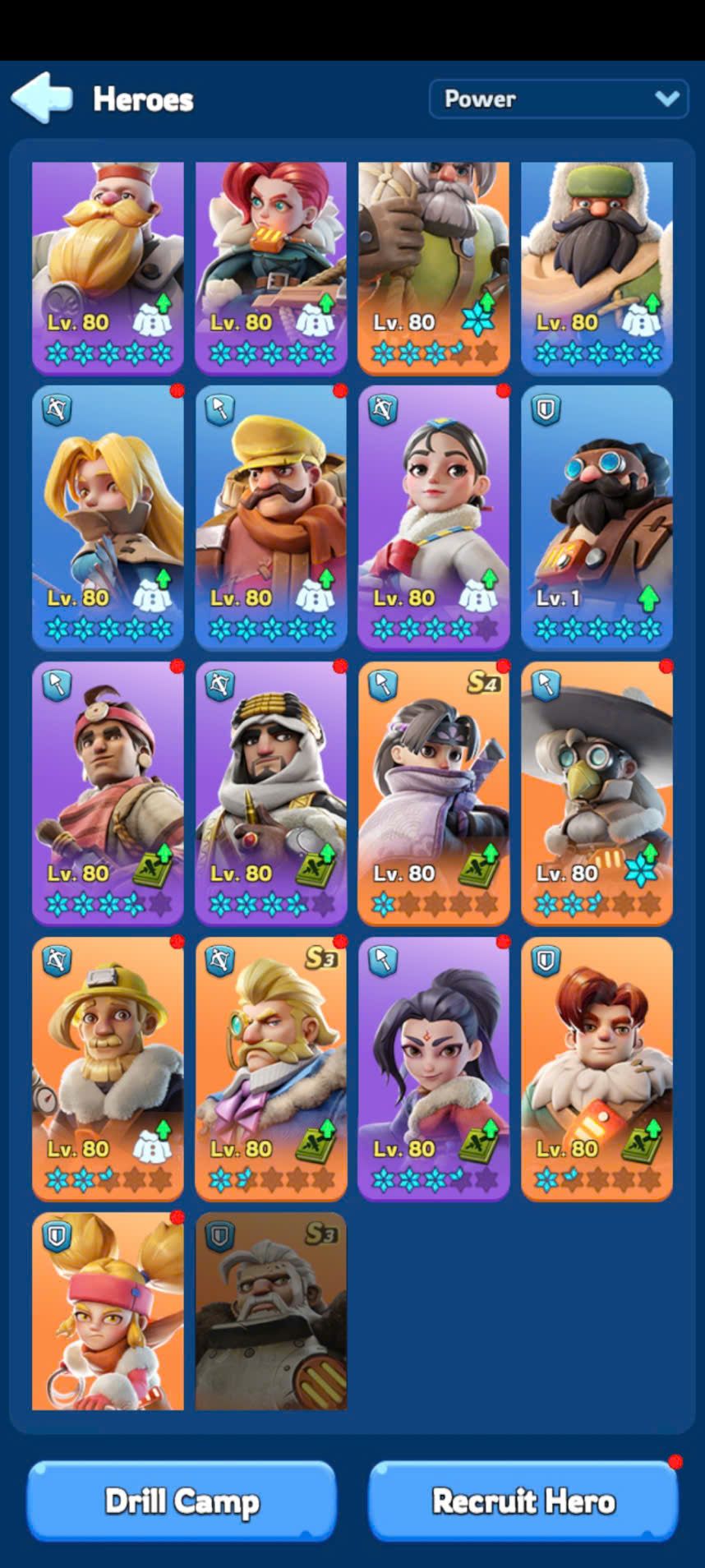
Task: Open the Drill Camp
Action: [182, 1501]
